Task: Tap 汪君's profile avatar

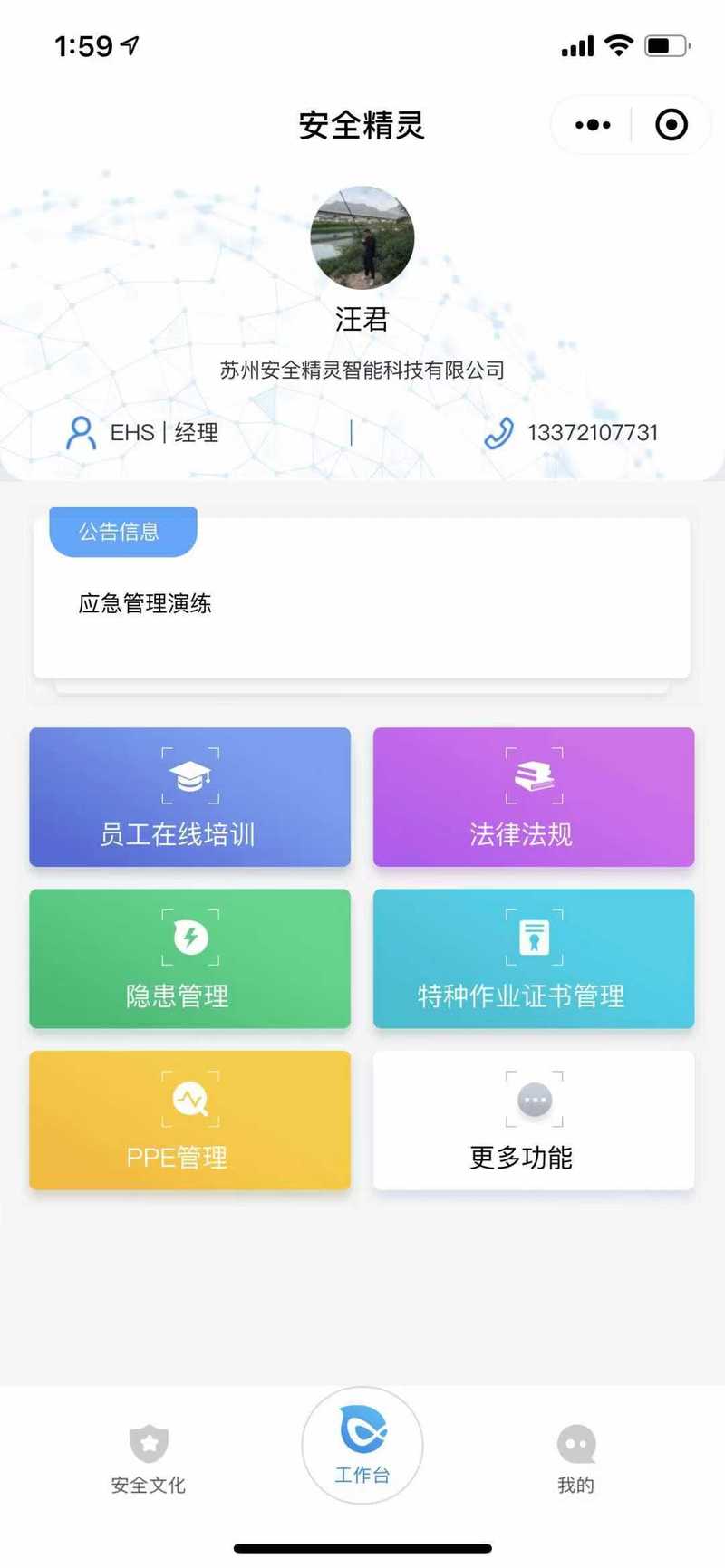Action: click(362, 238)
